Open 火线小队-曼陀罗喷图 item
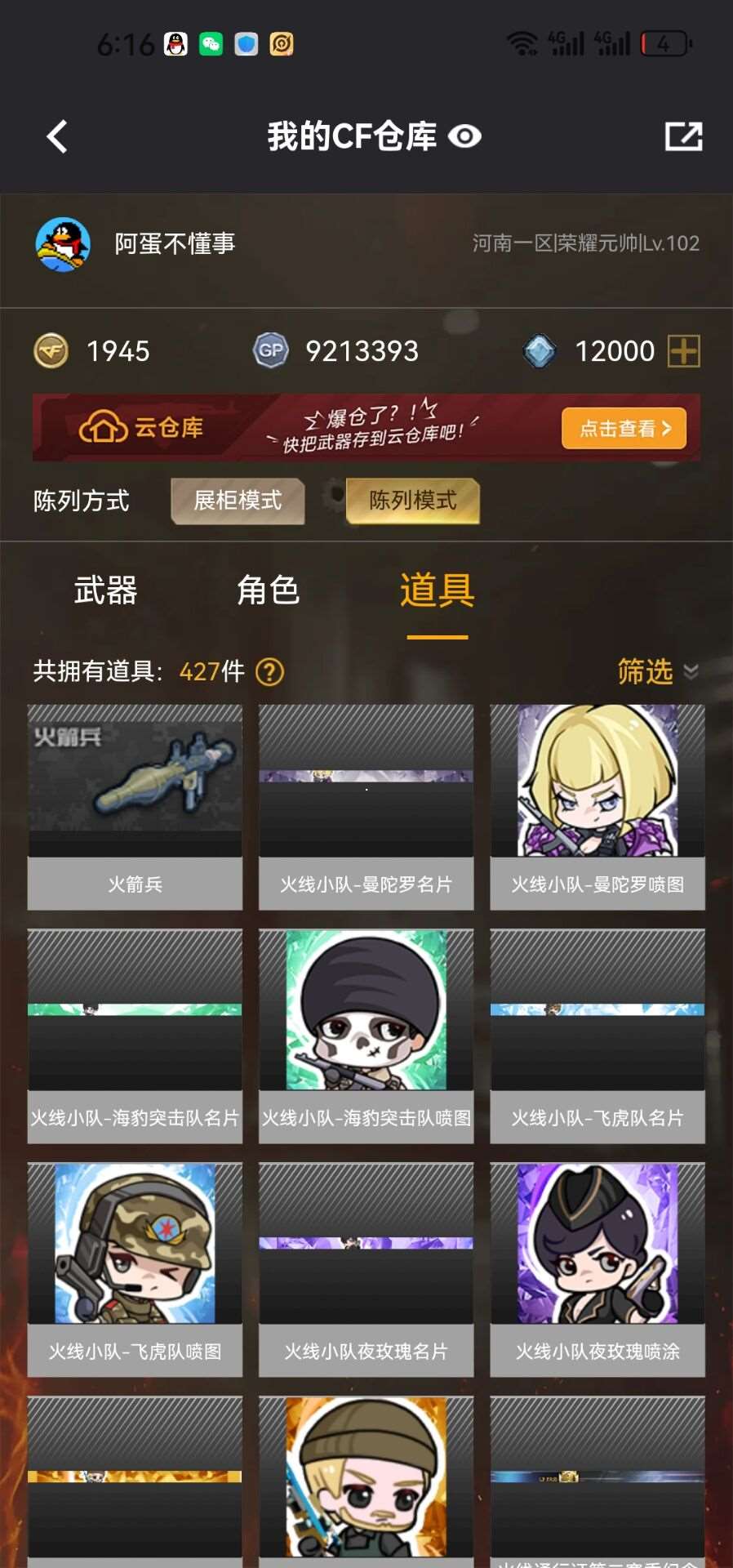Image resolution: width=733 pixels, height=1568 pixels. click(x=597, y=806)
